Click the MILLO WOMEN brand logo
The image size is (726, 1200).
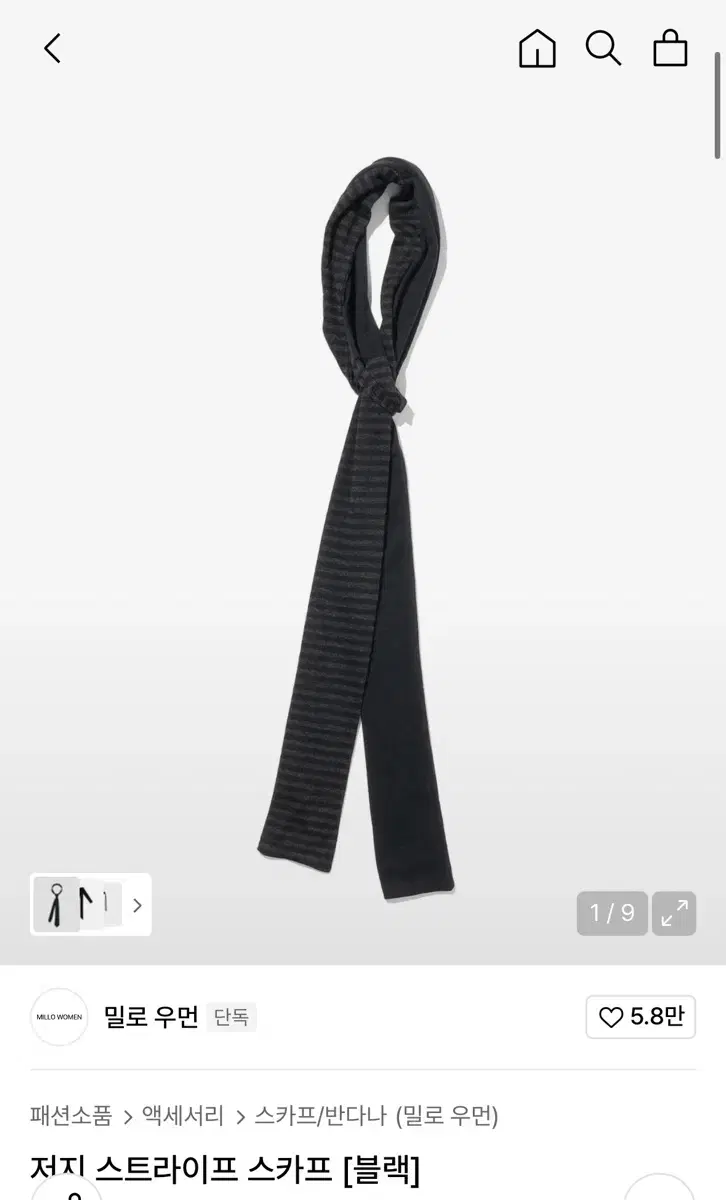[x=58, y=1017]
